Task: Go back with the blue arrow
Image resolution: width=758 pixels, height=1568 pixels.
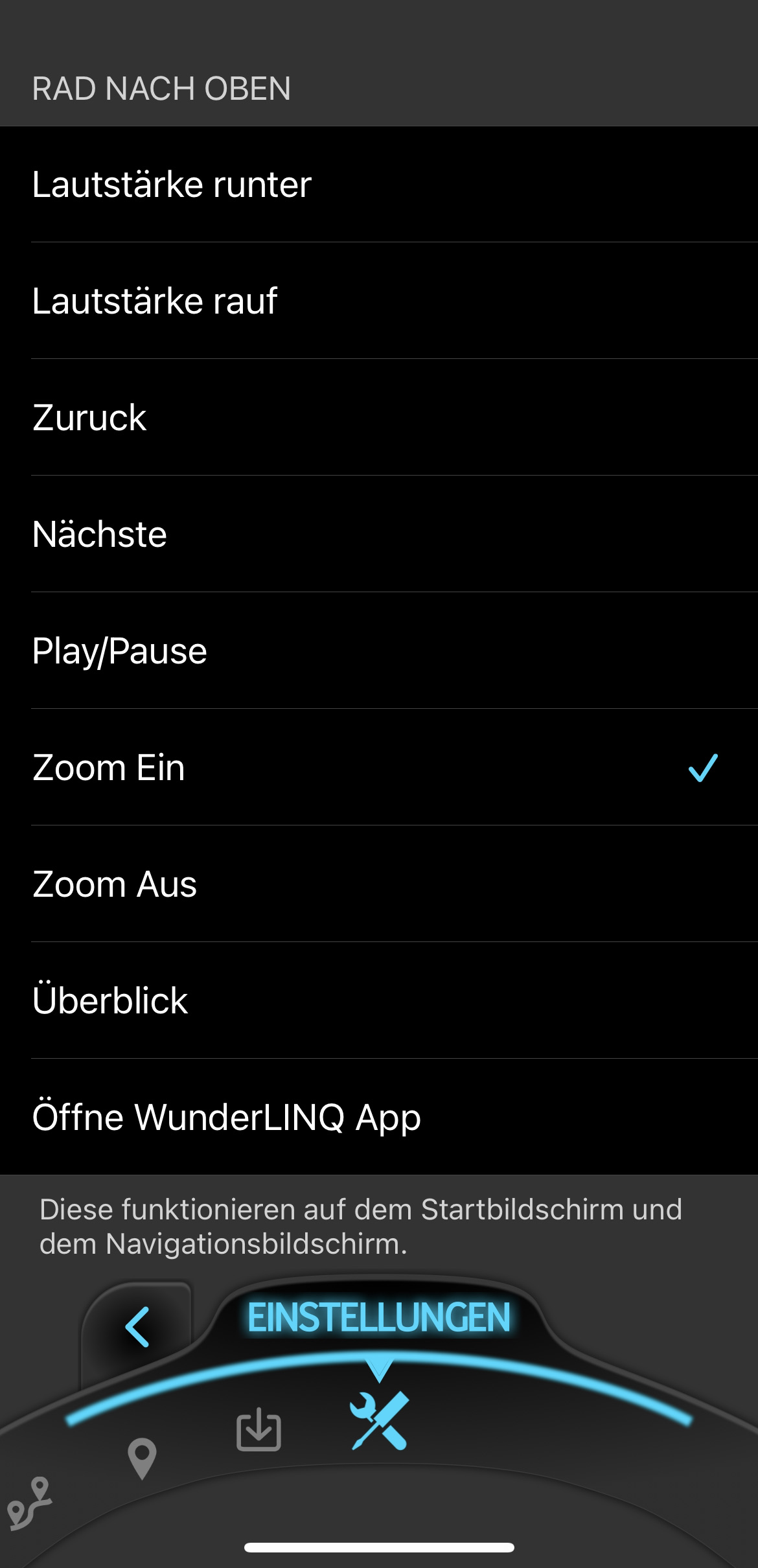Action: 137,1327
